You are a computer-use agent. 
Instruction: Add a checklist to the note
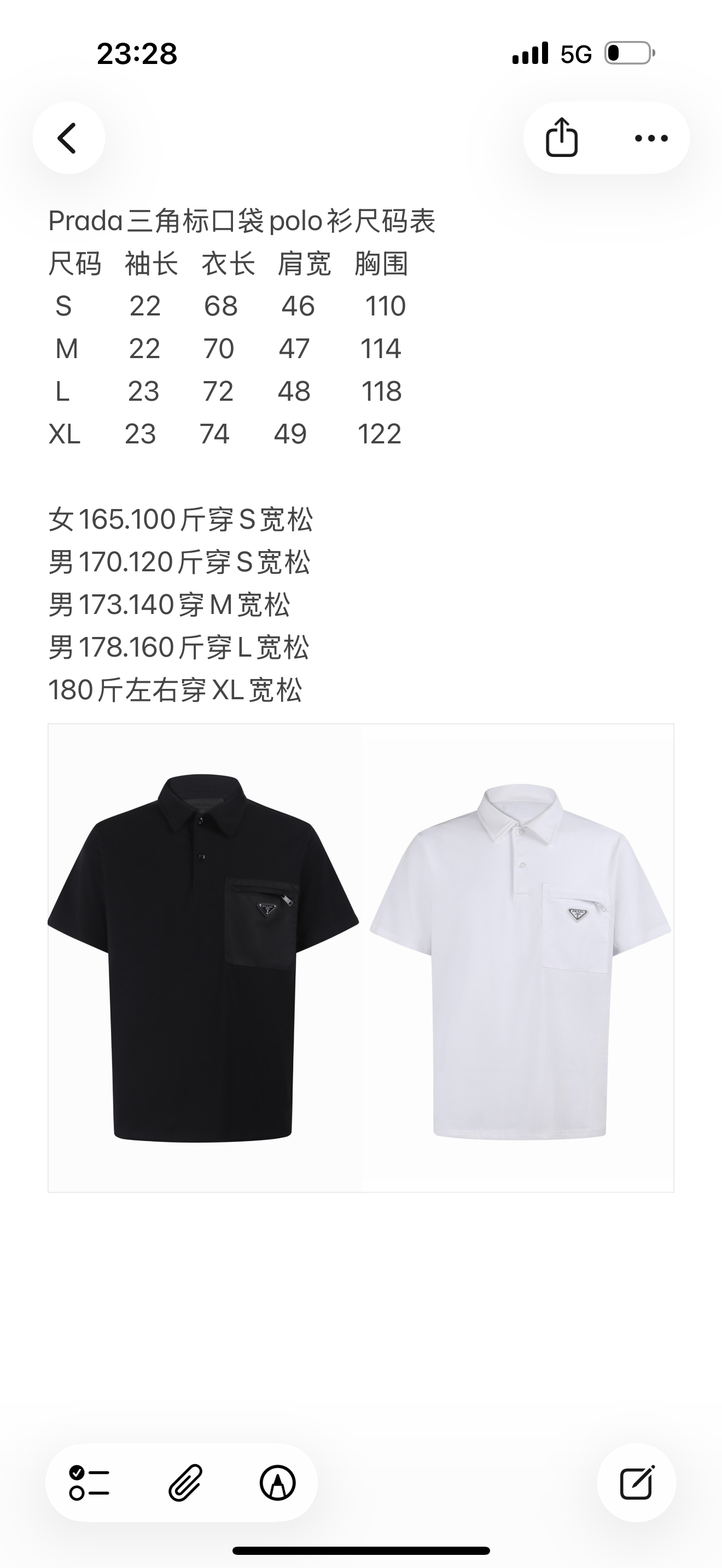click(x=90, y=1483)
